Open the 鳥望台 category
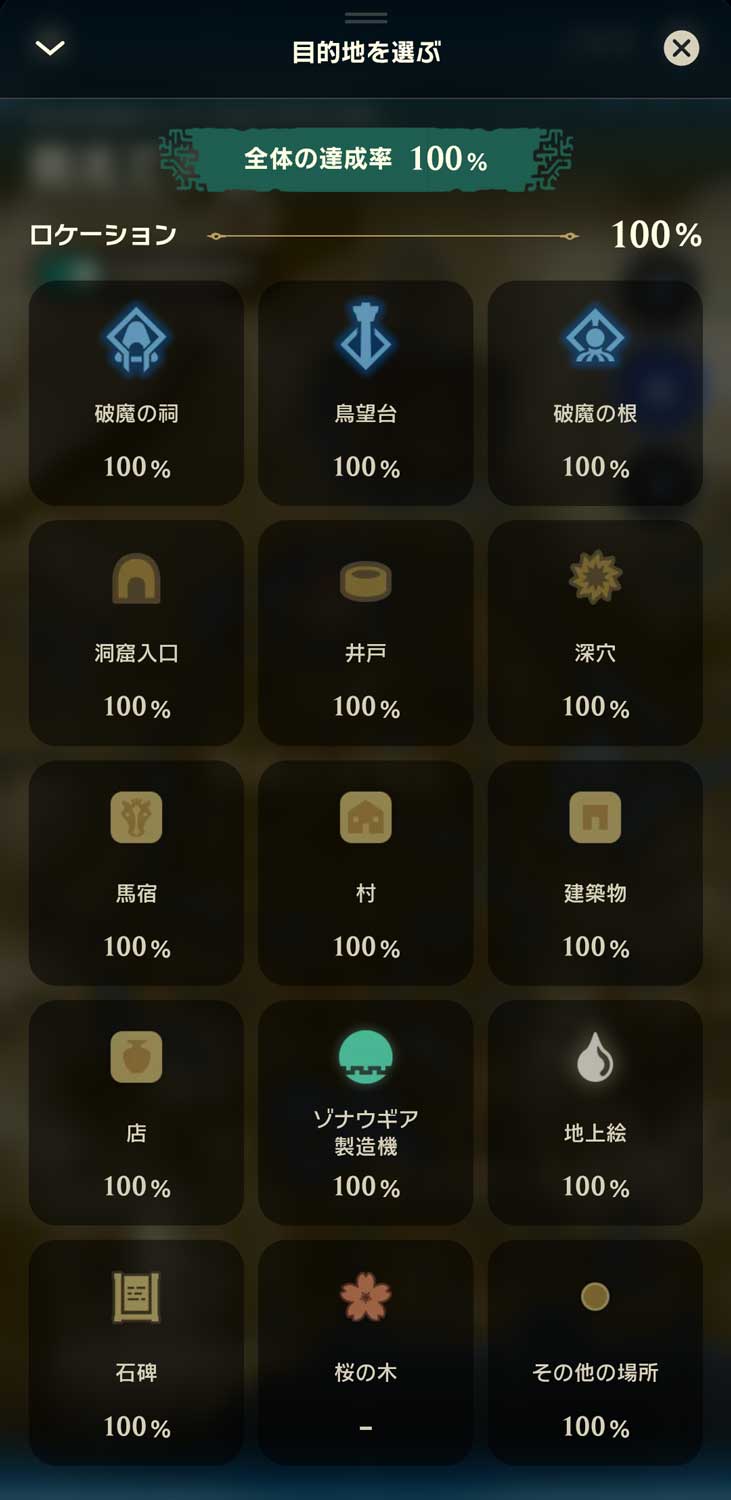 [x=366, y=392]
